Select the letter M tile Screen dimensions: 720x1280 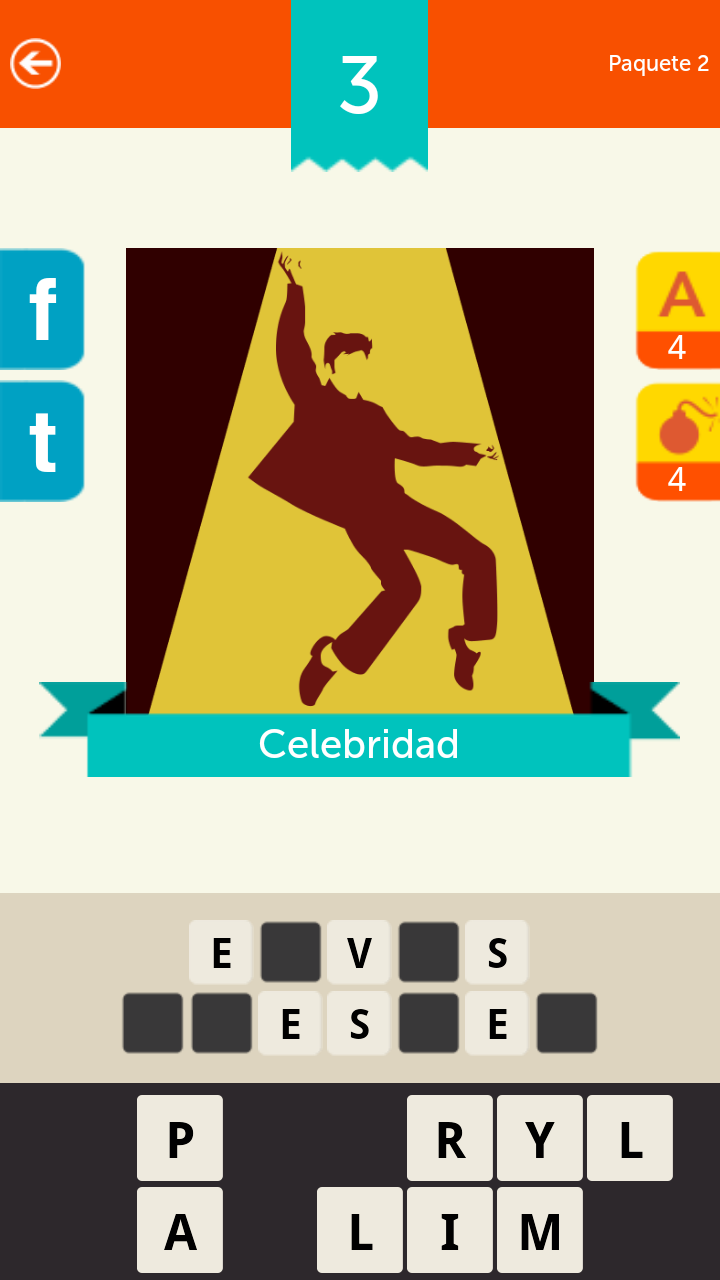pos(540,1230)
